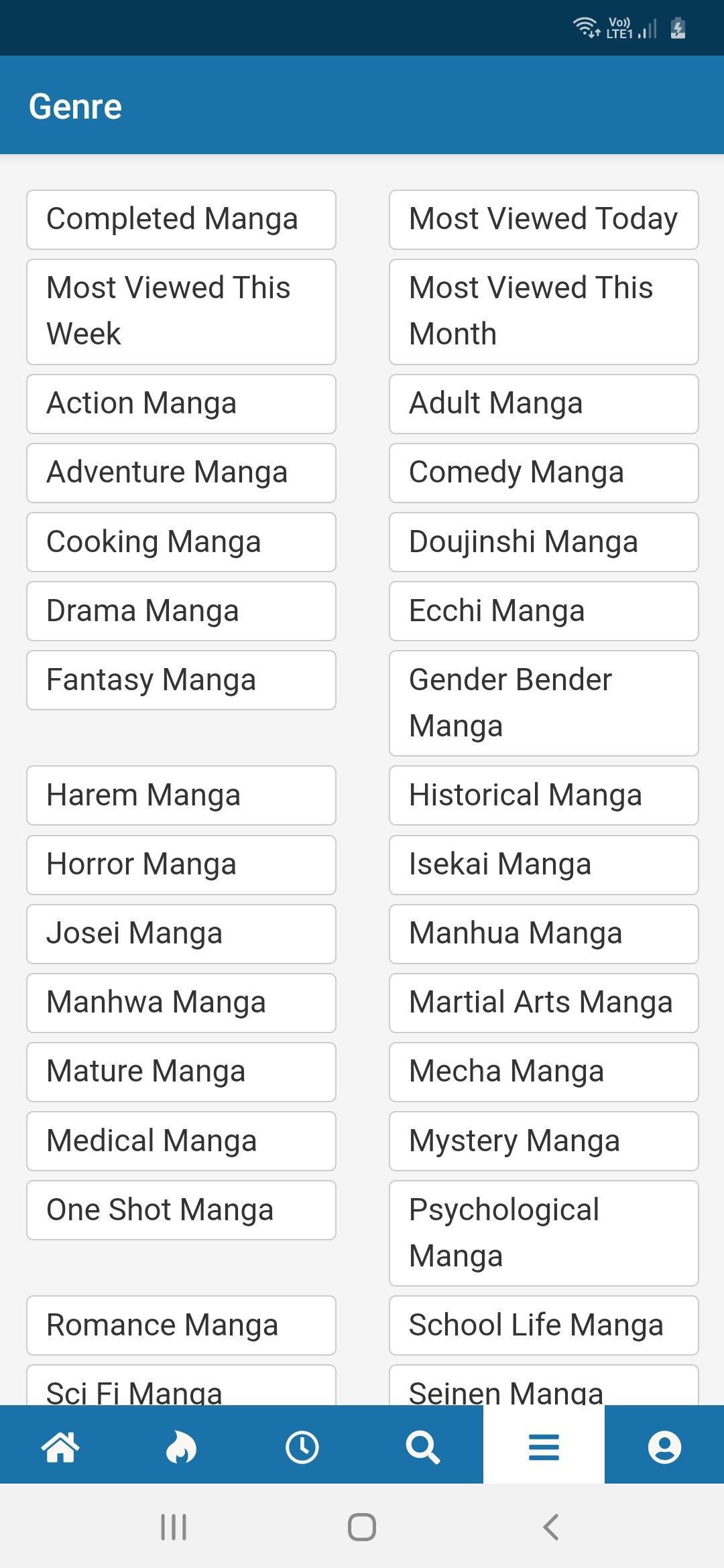Select the Home icon in bottom navigation
This screenshot has height=1568, width=724.
point(60,1446)
